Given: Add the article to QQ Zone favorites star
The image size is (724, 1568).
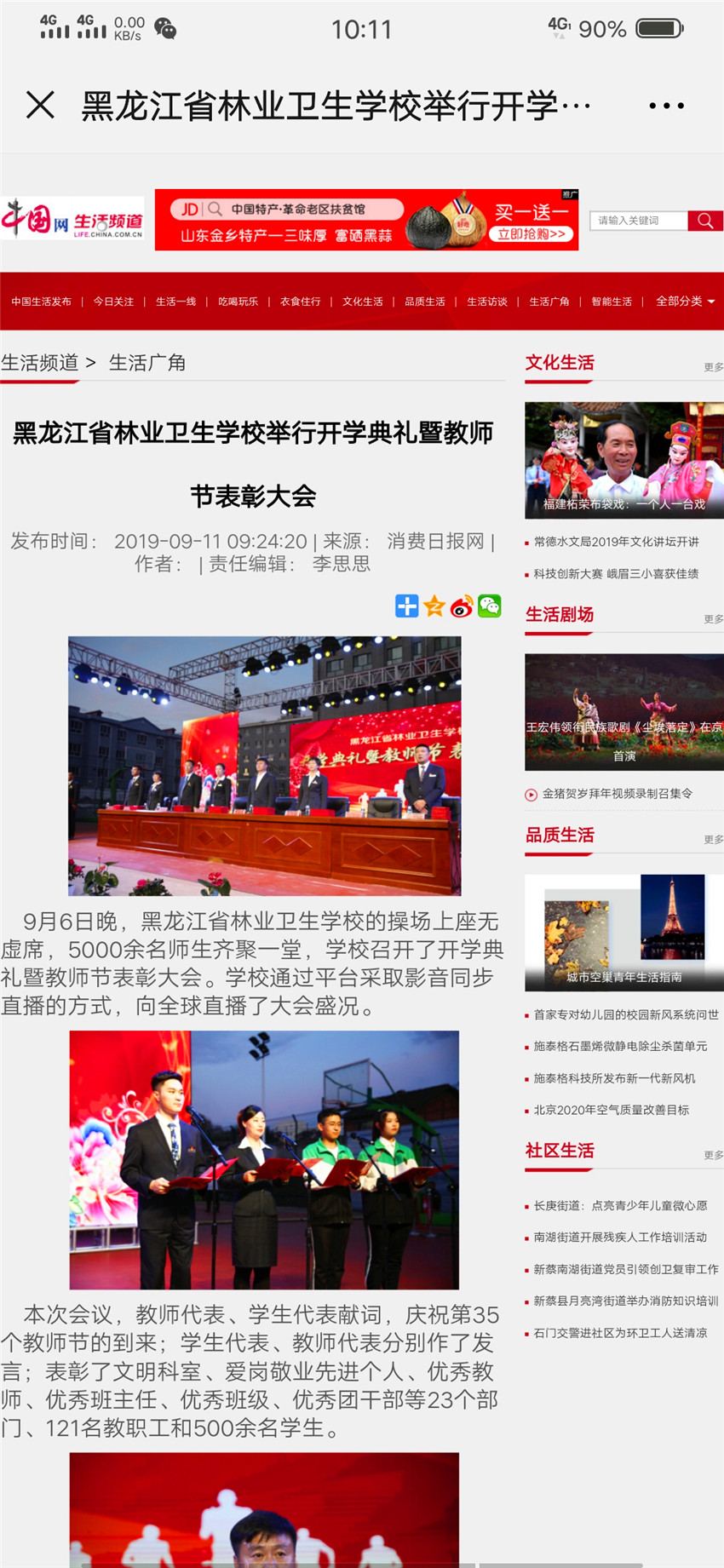Looking at the screenshot, I should 434,606.
